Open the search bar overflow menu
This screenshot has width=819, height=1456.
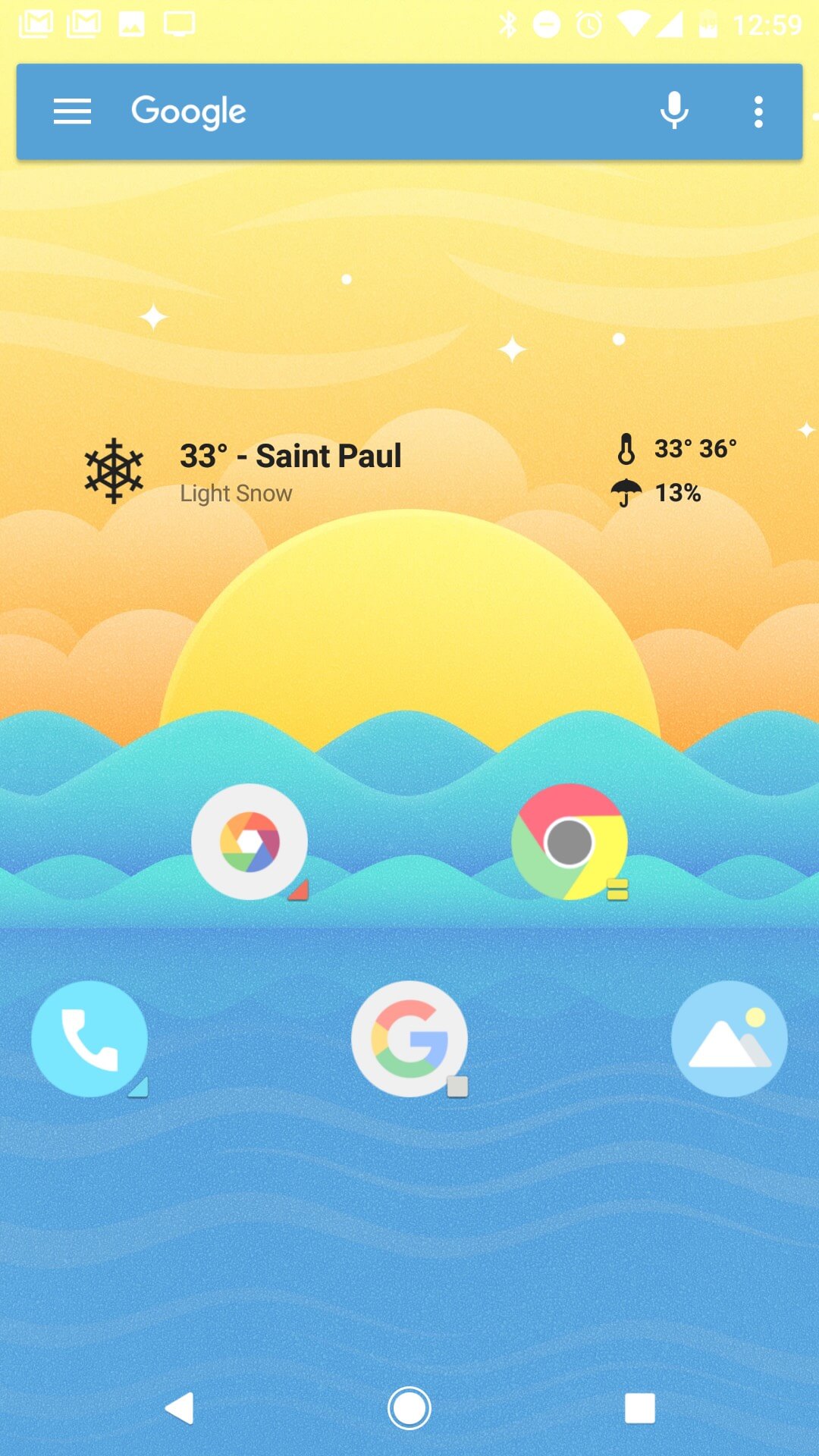click(758, 111)
